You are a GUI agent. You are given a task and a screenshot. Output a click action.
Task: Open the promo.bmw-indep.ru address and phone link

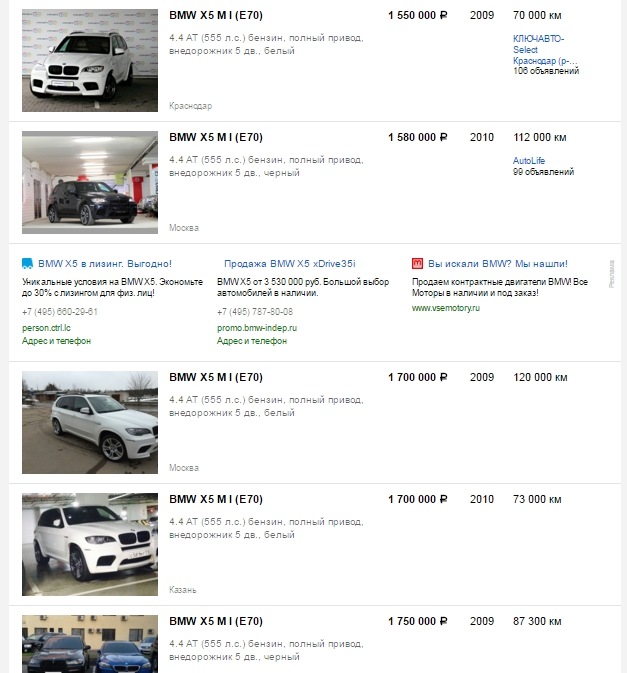click(251, 341)
